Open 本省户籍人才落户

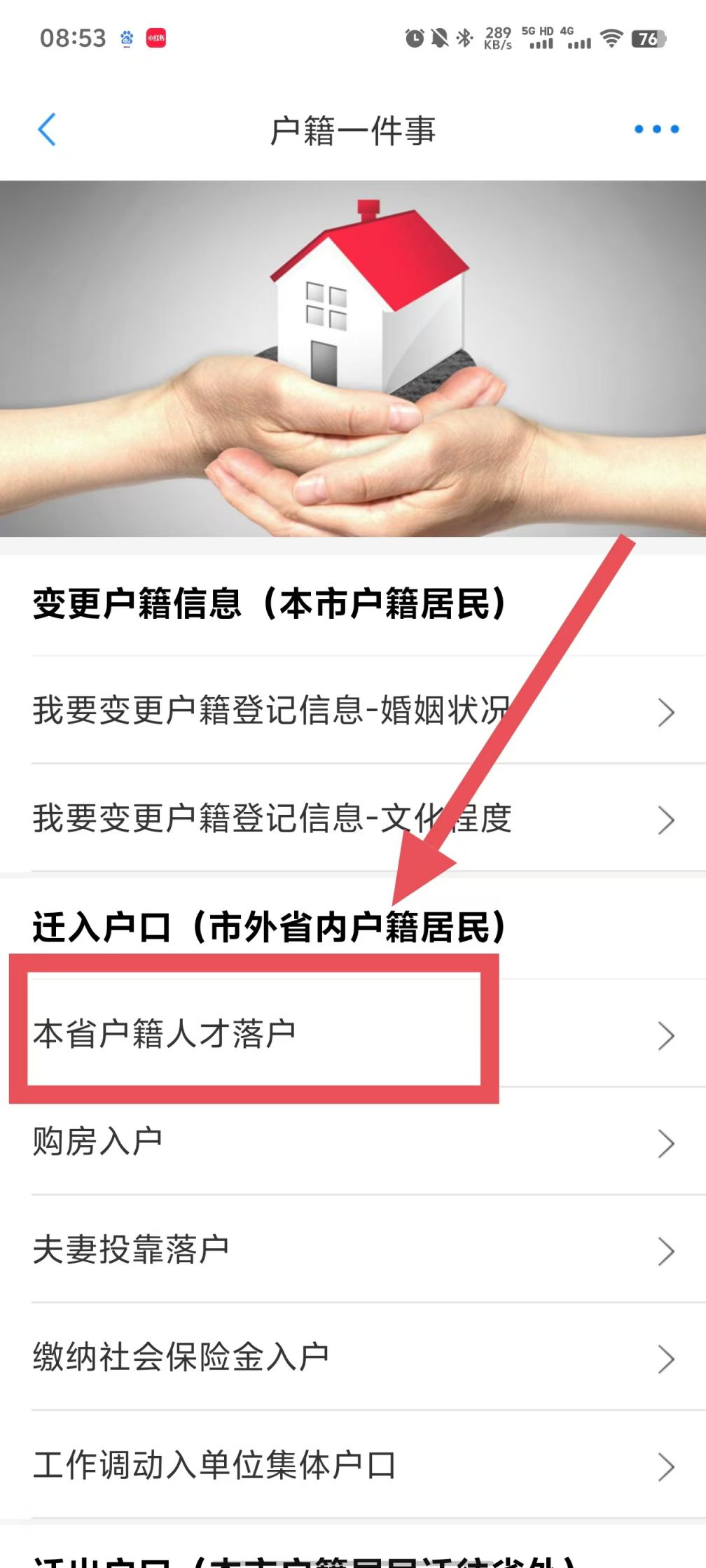(x=353, y=1035)
